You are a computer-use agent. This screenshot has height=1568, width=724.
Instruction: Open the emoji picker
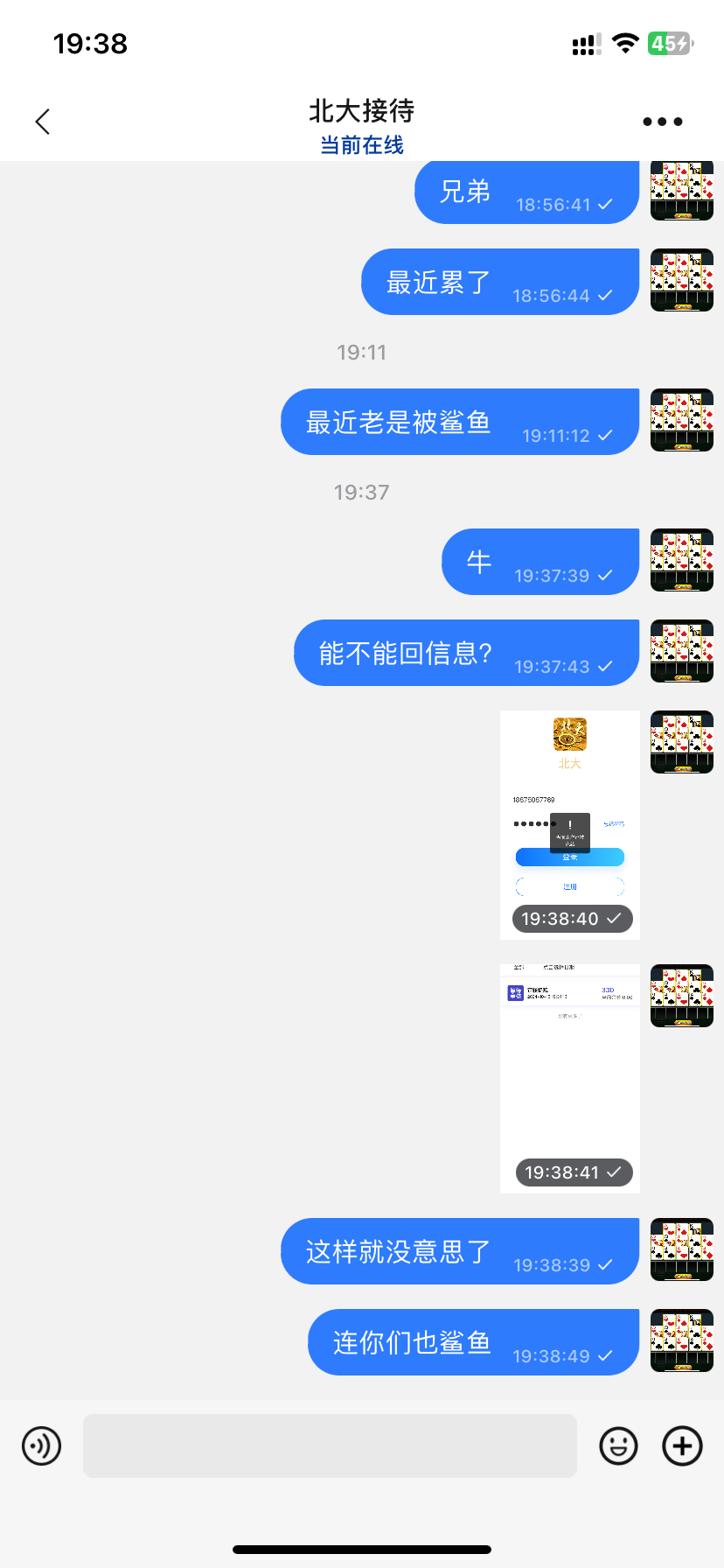618,1445
